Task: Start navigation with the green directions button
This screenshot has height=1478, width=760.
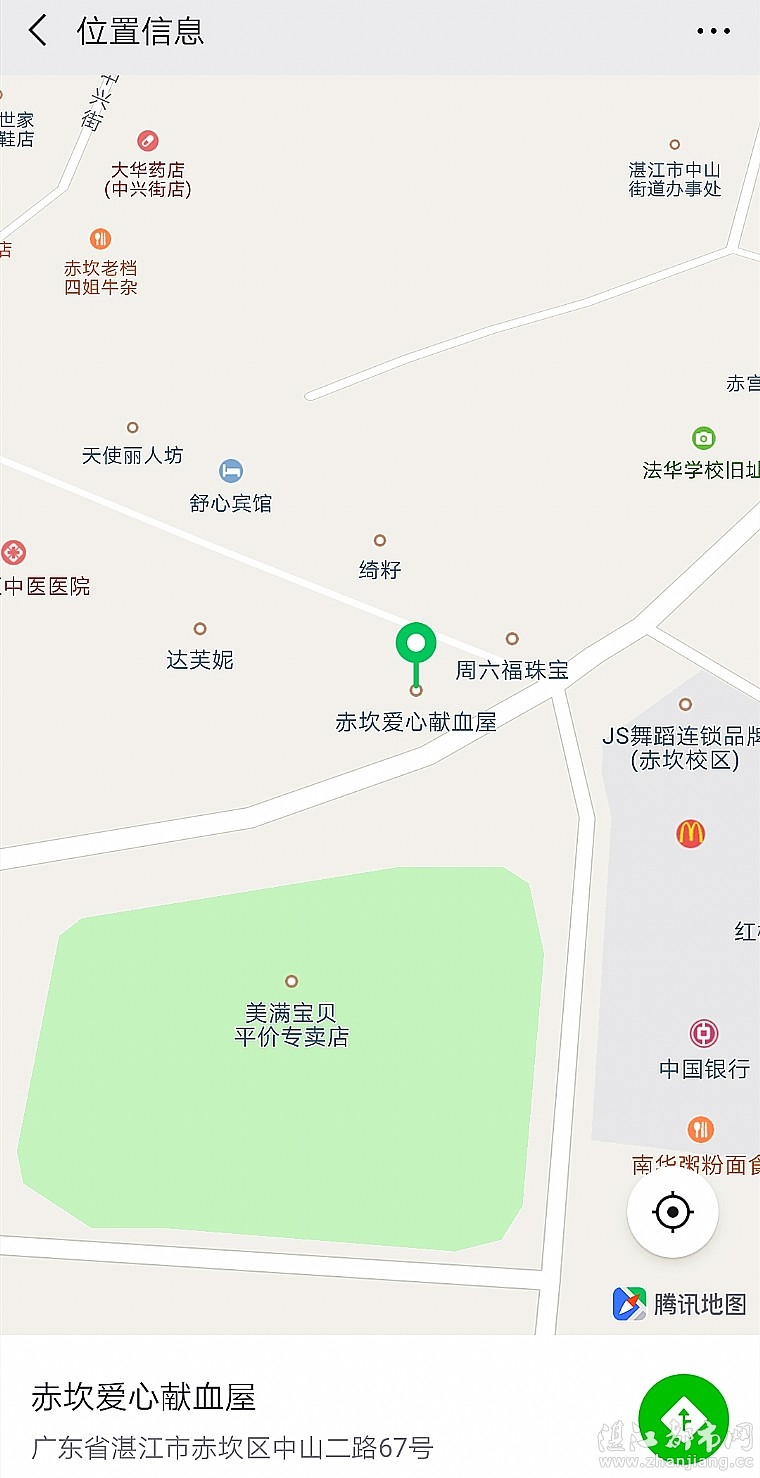Action: coord(684,1417)
